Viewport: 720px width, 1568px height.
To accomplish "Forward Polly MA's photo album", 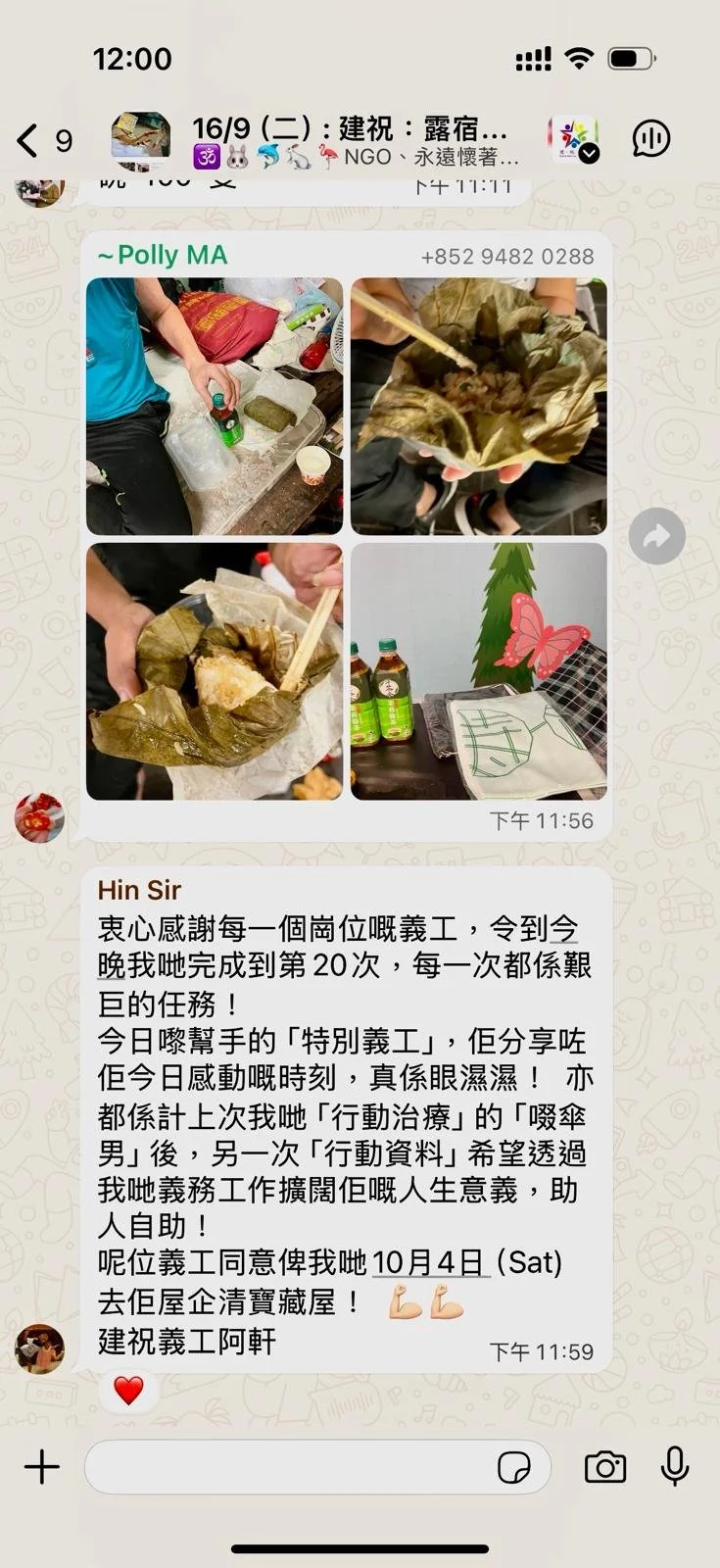I will tap(656, 536).
